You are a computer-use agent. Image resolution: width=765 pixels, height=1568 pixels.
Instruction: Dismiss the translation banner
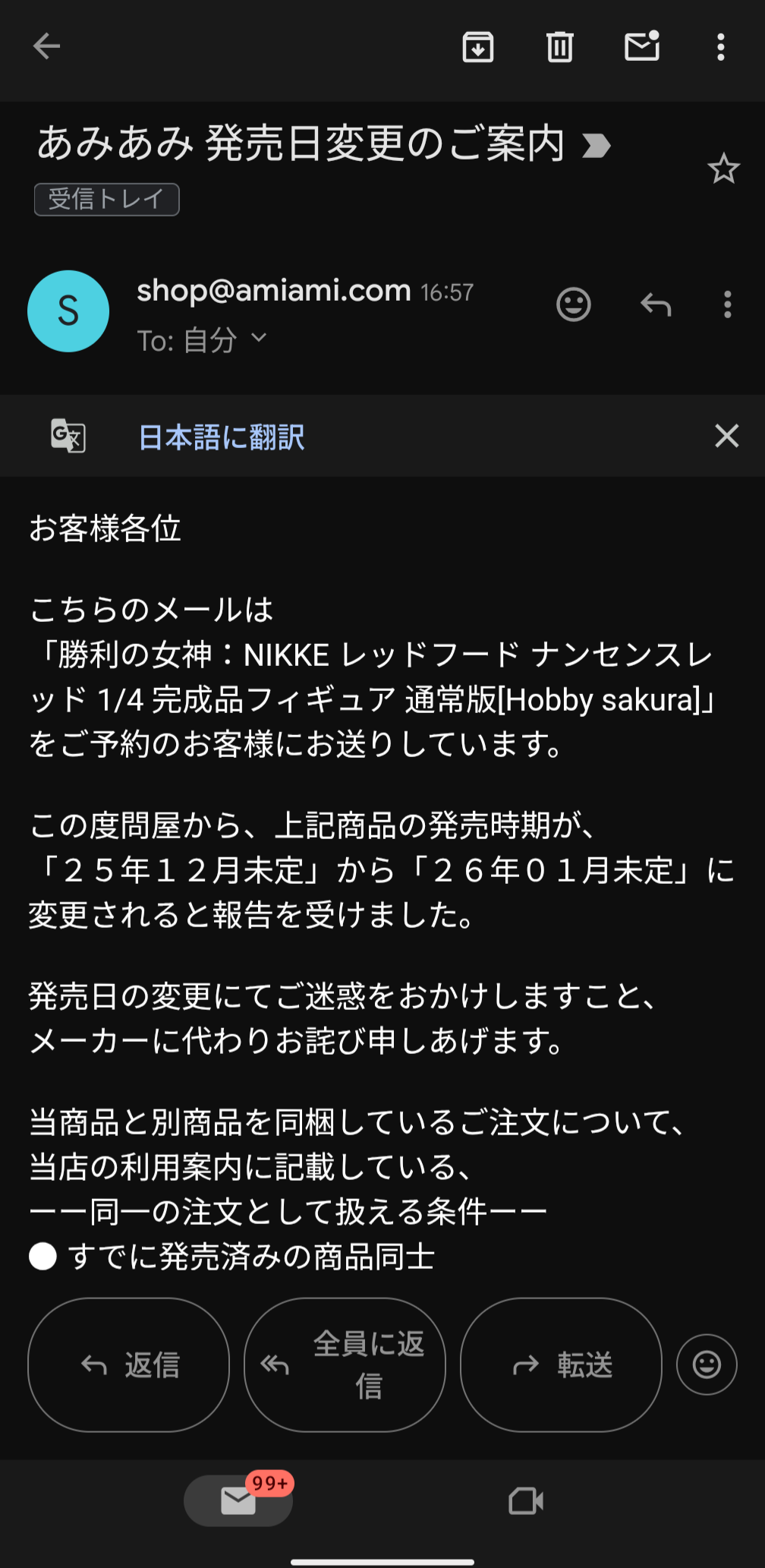point(726,436)
